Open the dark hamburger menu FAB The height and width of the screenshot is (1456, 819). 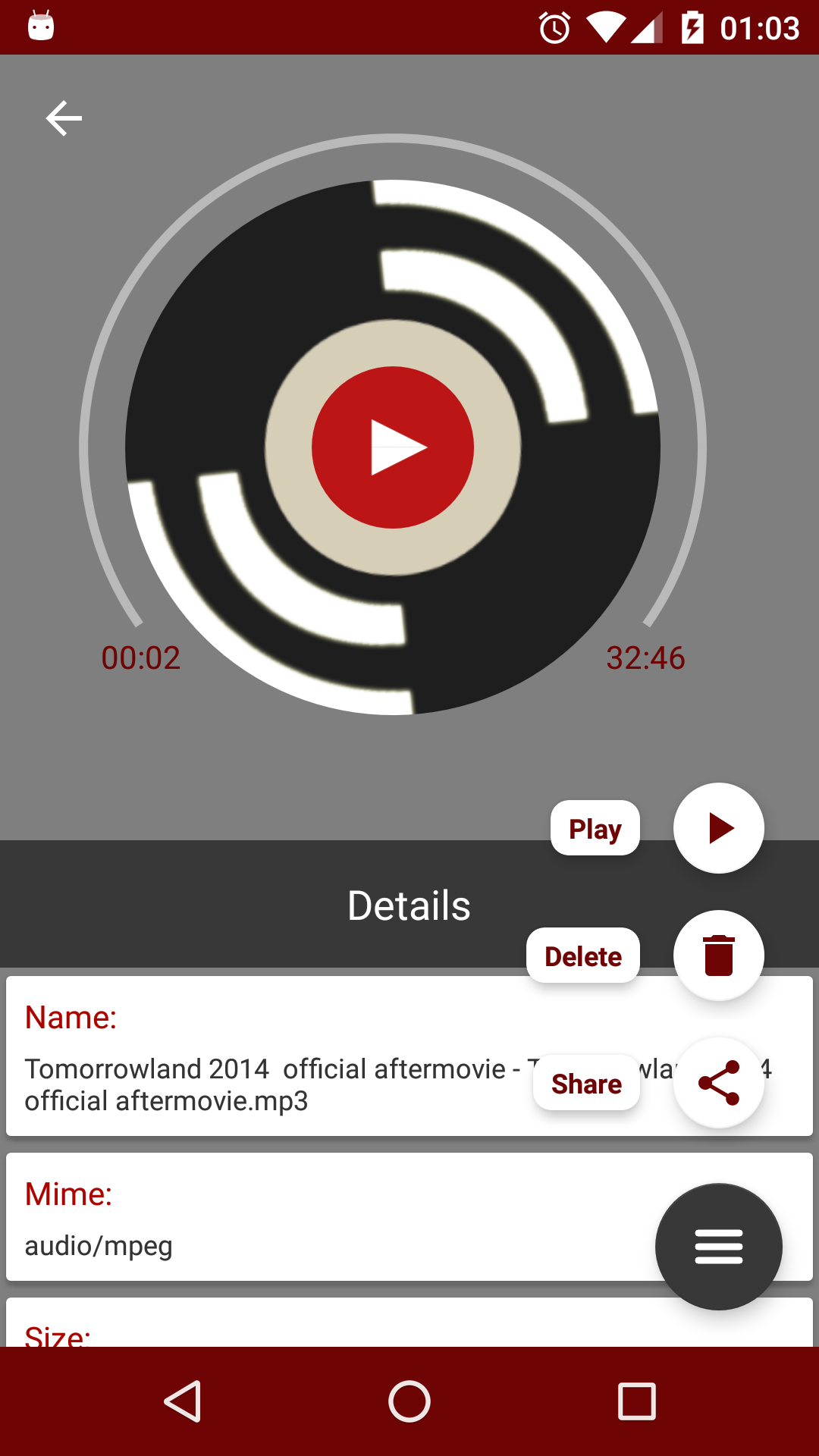(718, 1244)
